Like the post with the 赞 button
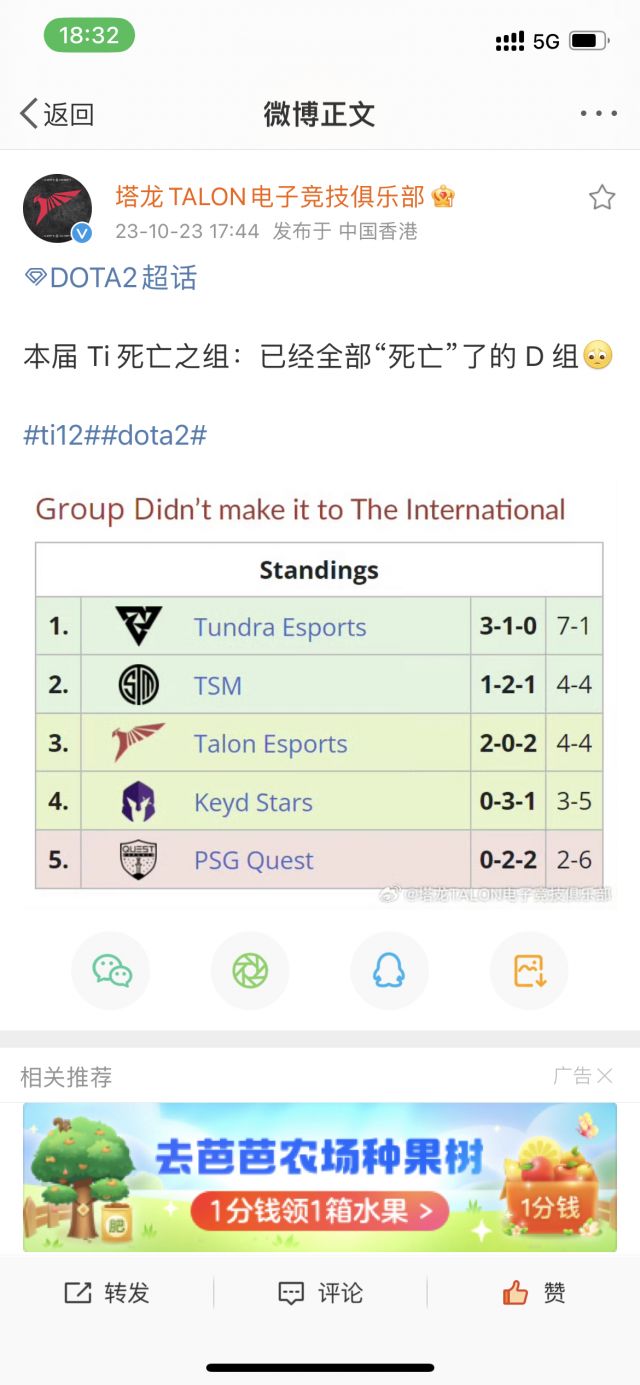Screen dimensions: 640x1385 point(534,1292)
